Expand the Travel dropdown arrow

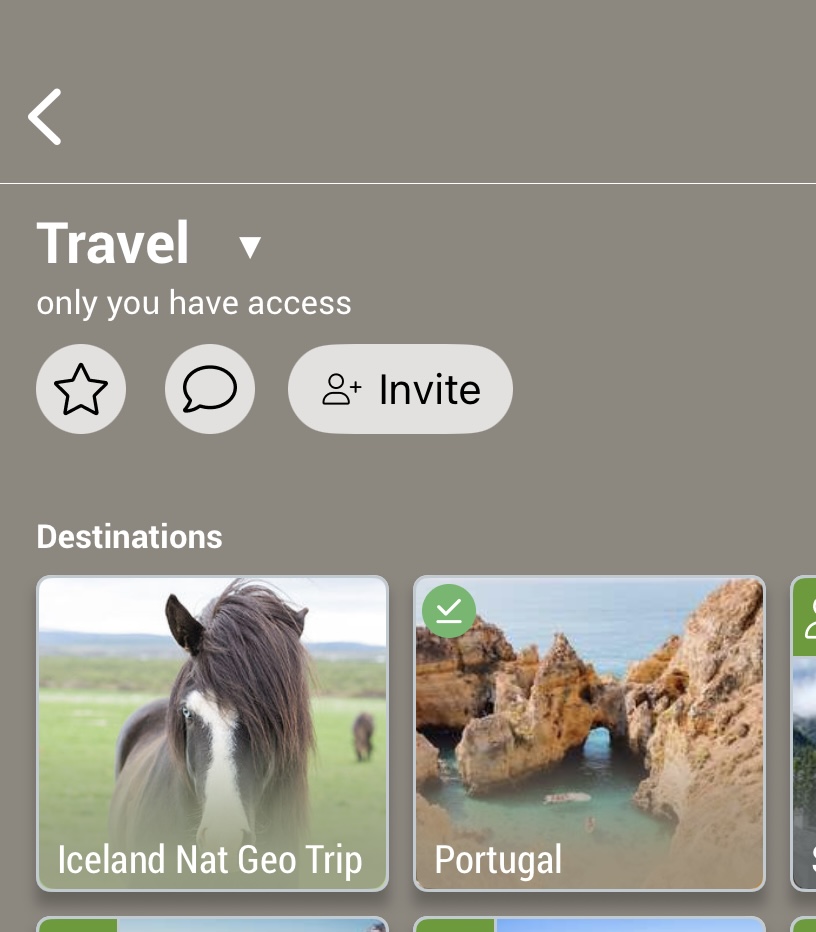tap(250, 247)
